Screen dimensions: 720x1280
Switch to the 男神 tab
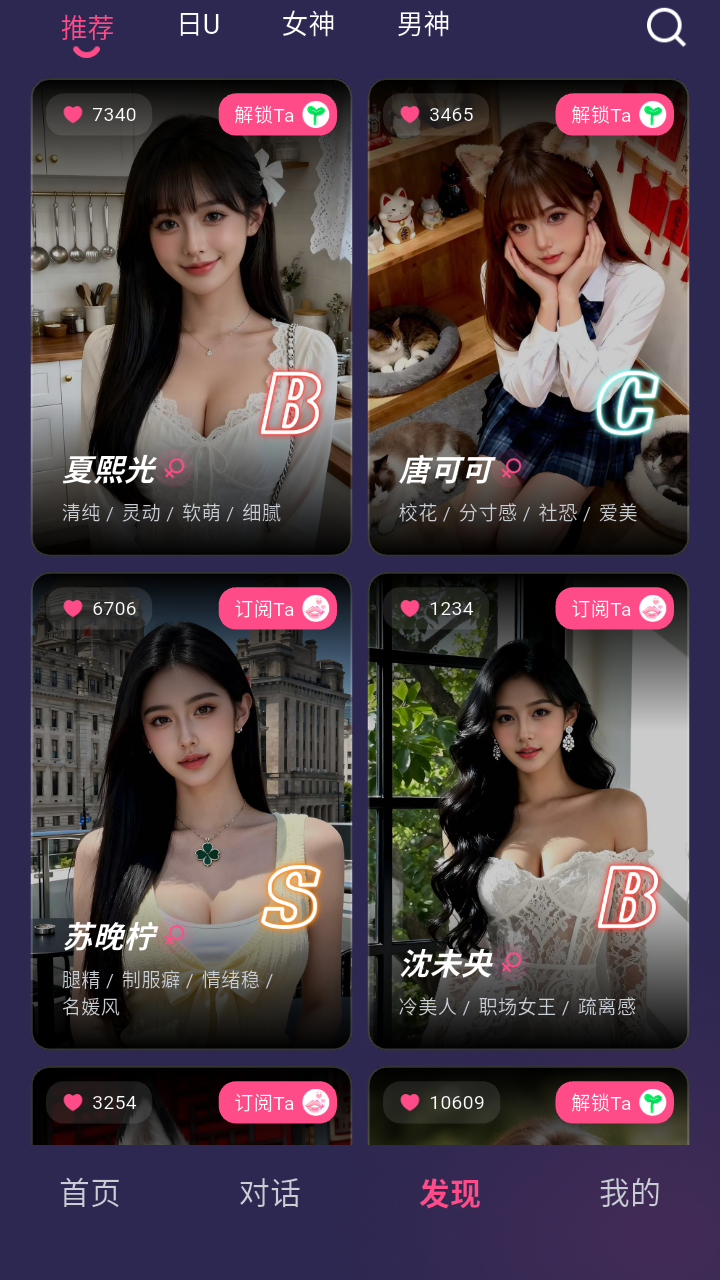coord(423,25)
